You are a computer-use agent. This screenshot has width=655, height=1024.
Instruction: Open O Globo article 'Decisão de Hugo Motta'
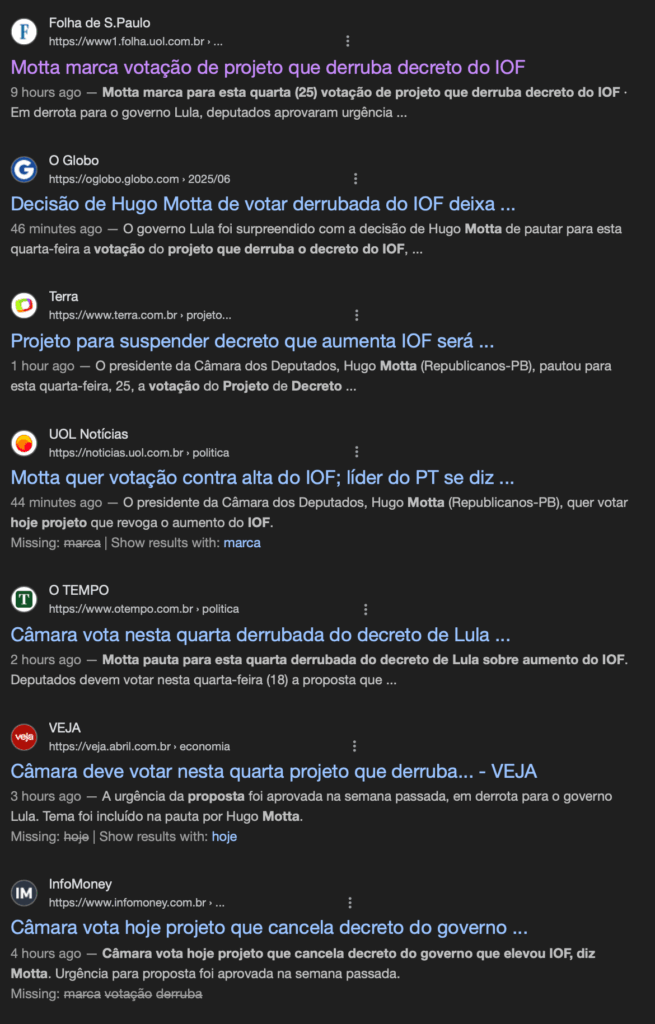[263, 204]
